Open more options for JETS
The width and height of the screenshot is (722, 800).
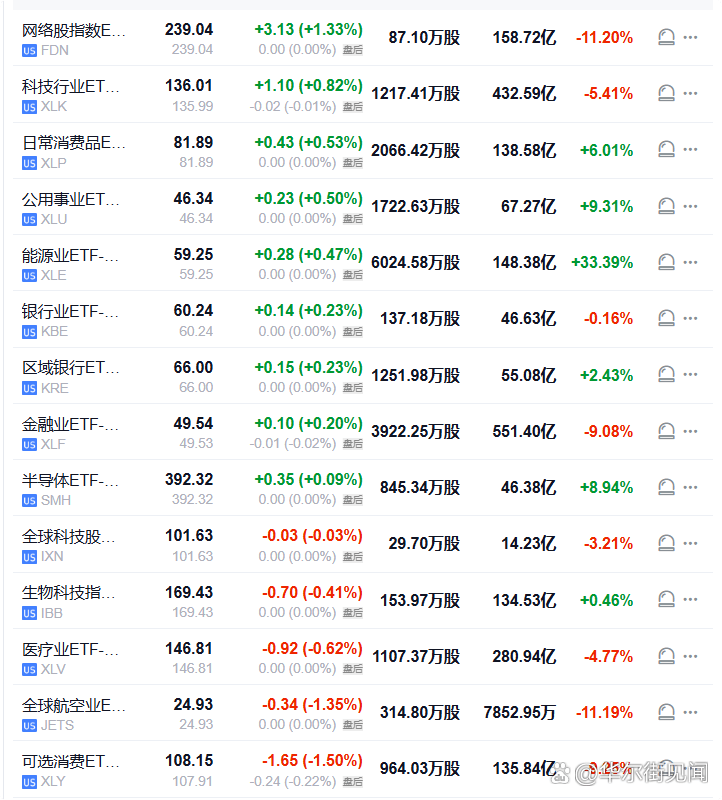click(x=691, y=712)
